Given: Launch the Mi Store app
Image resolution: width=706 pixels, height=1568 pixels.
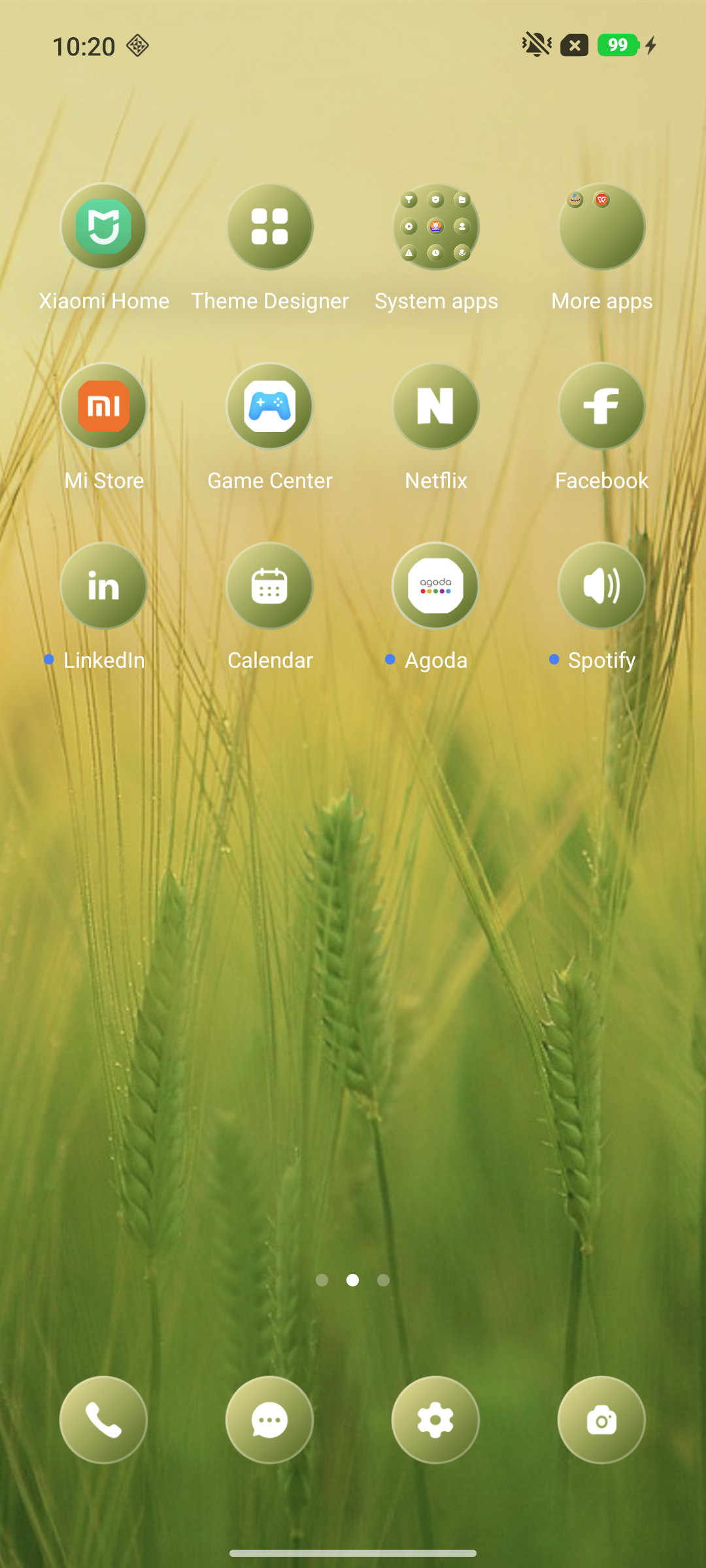Looking at the screenshot, I should click(104, 406).
